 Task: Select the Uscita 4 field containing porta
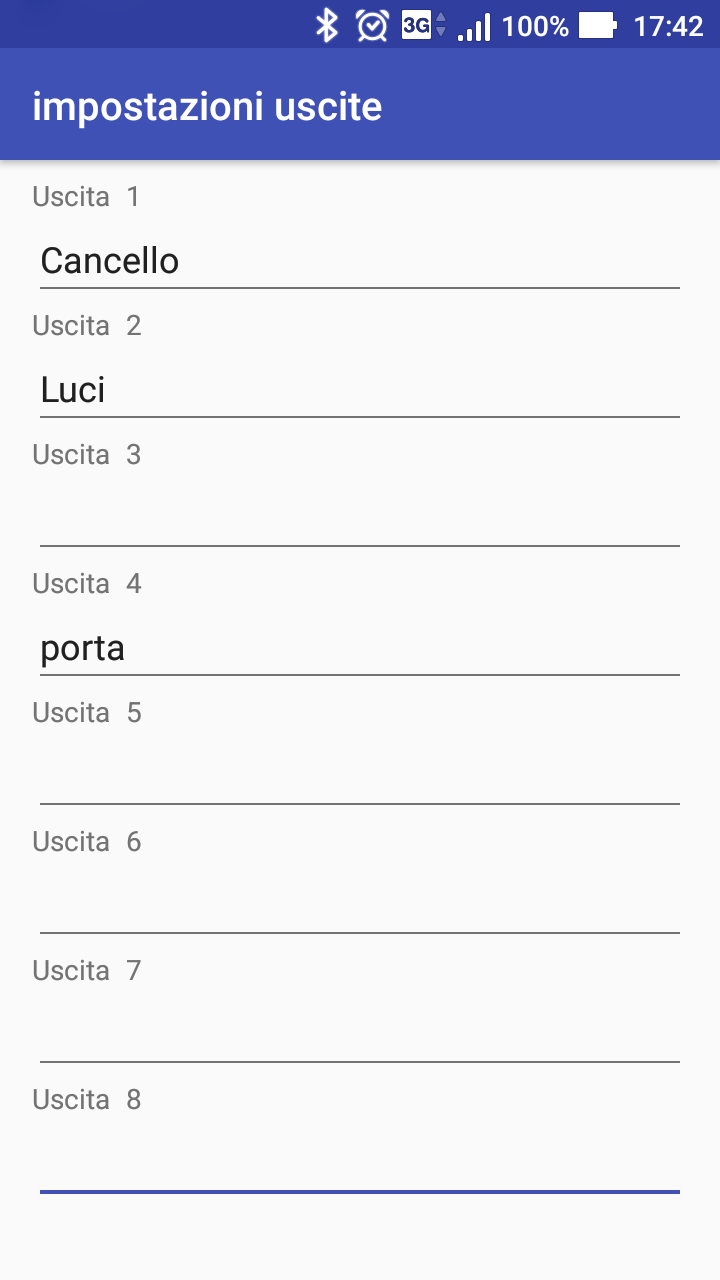[x=360, y=648]
